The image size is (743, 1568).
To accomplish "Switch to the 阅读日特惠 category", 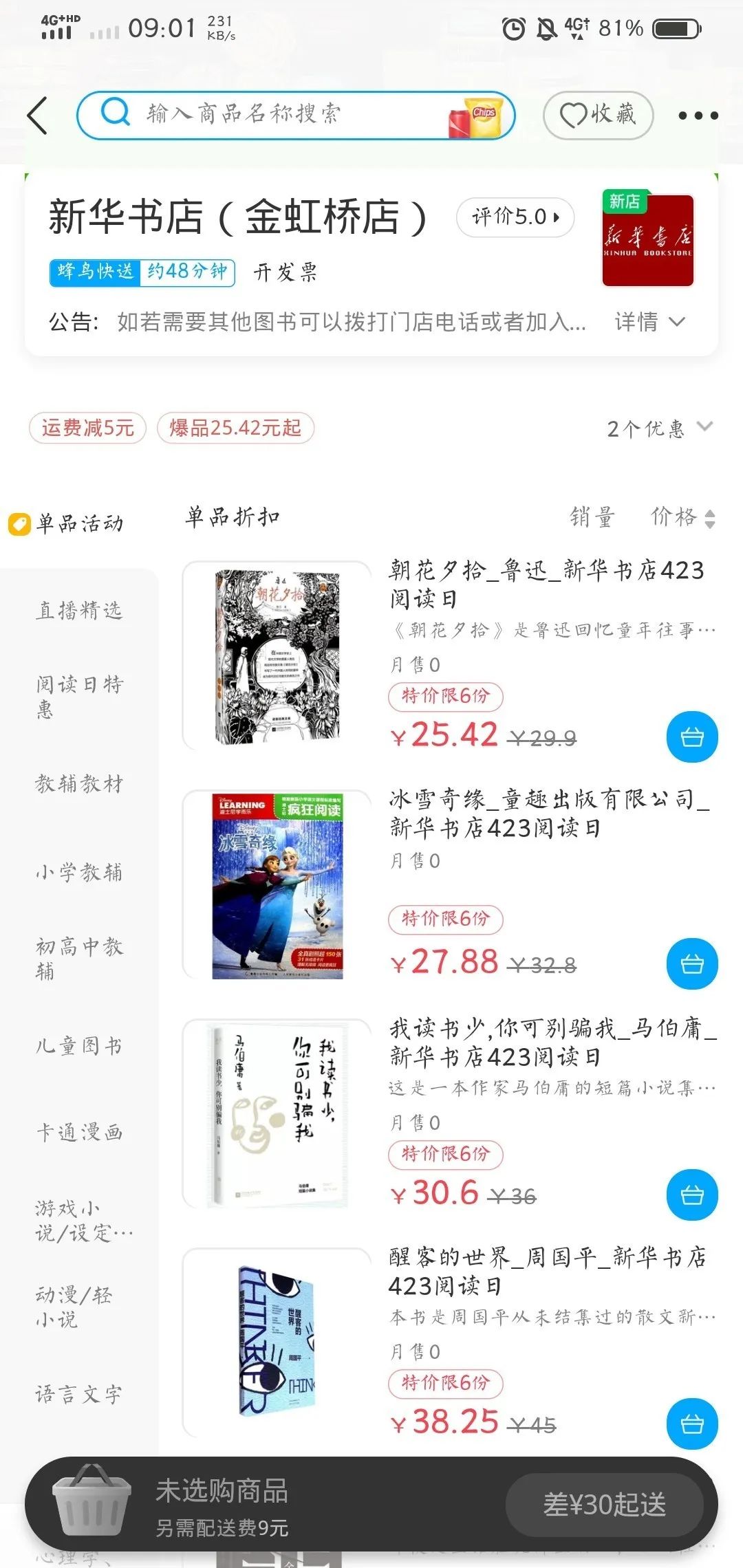I will coord(79,696).
